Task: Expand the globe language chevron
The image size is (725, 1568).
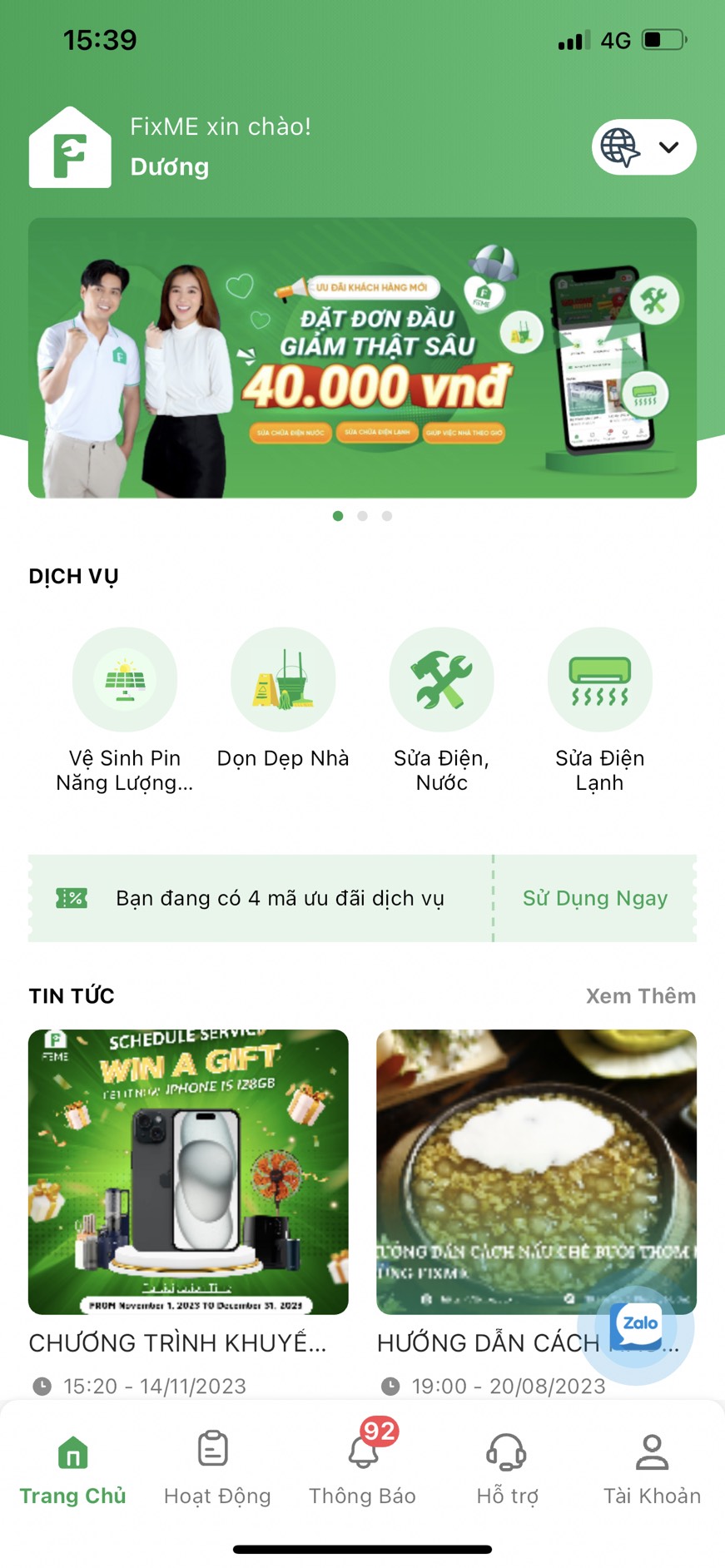Action: 666,146
